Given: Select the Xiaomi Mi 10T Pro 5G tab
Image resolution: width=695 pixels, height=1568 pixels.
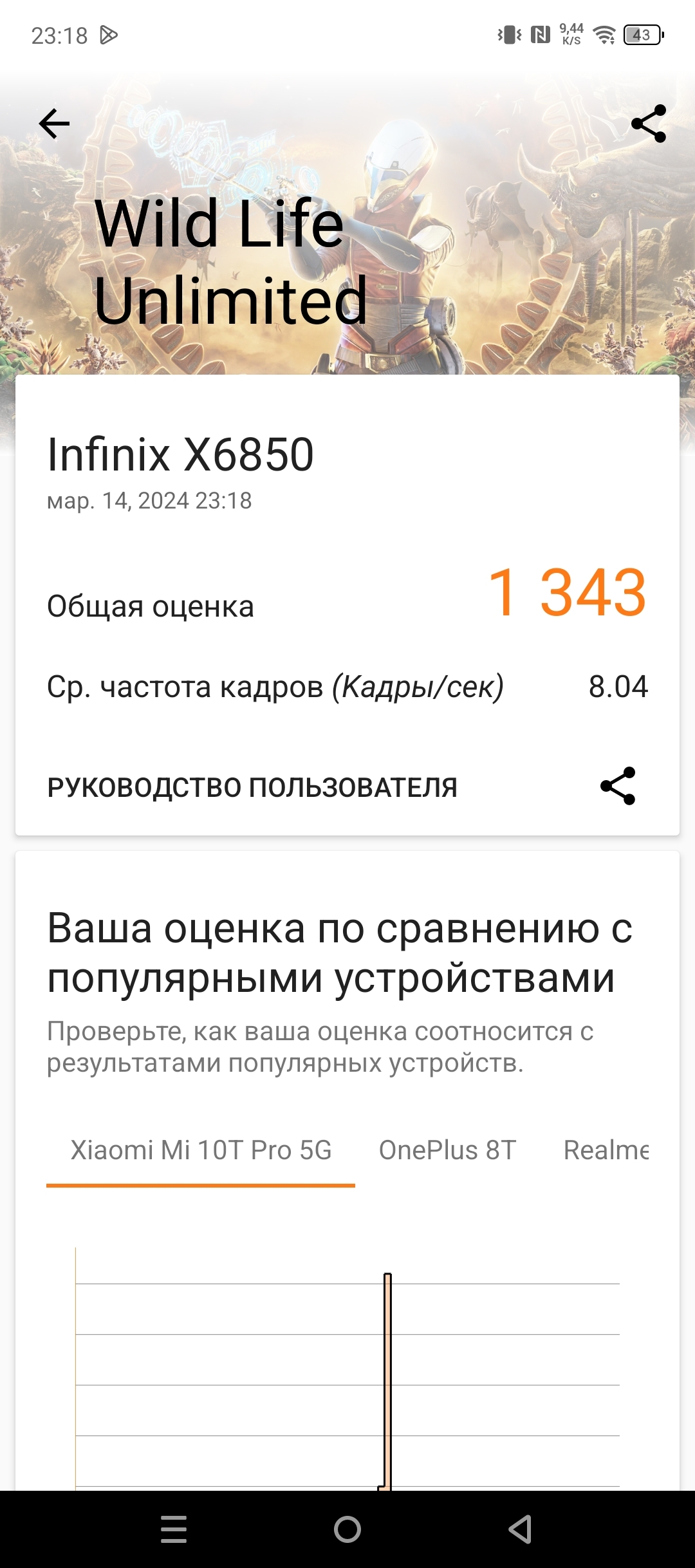Looking at the screenshot, I should tap(201, 1150).
